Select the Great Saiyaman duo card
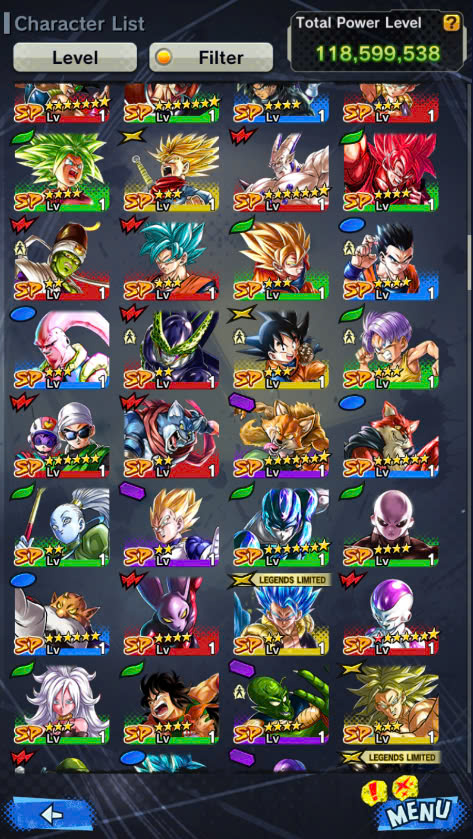 click(62, 438)
